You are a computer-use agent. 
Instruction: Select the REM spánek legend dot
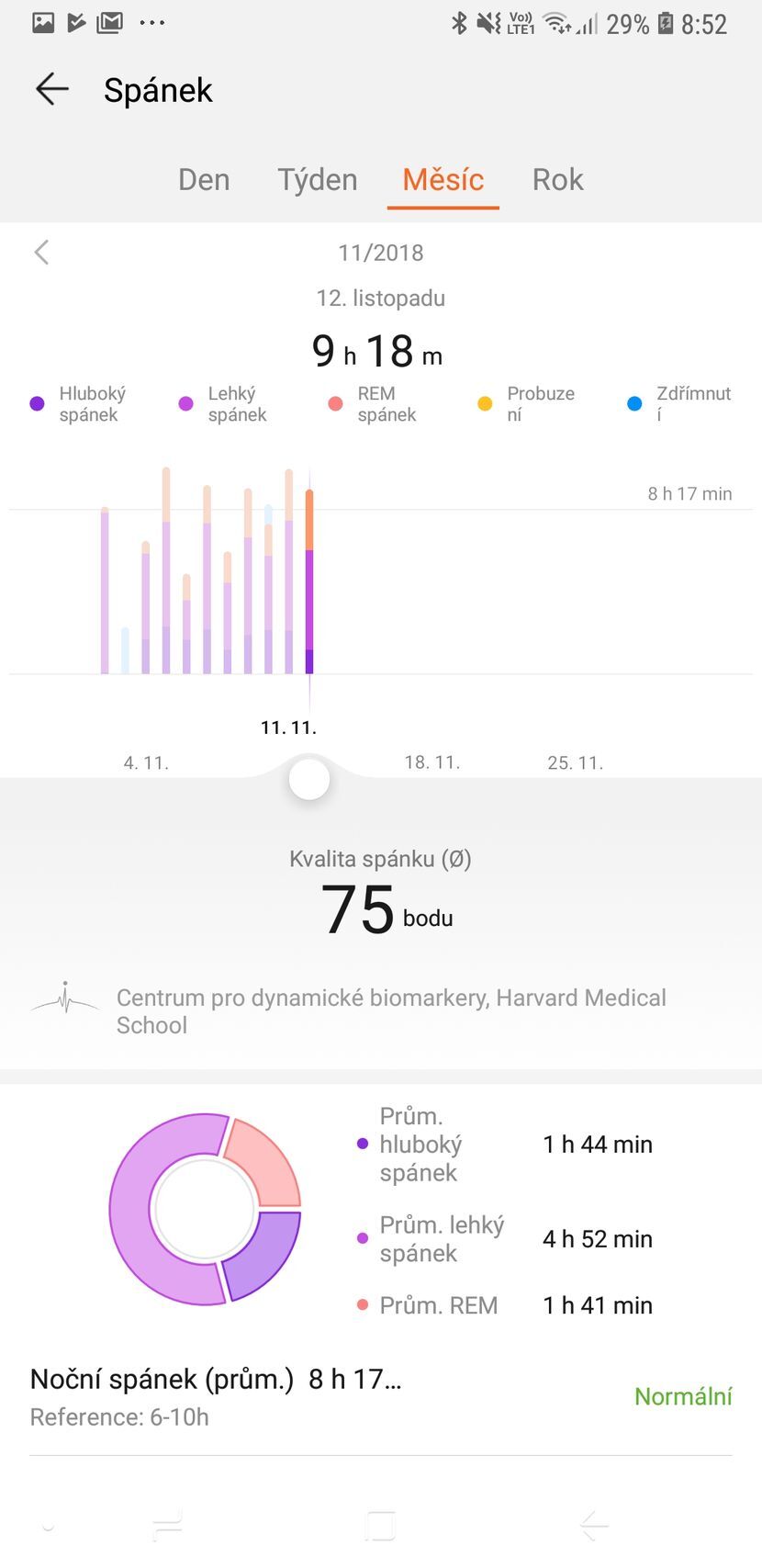click(337, 403)
